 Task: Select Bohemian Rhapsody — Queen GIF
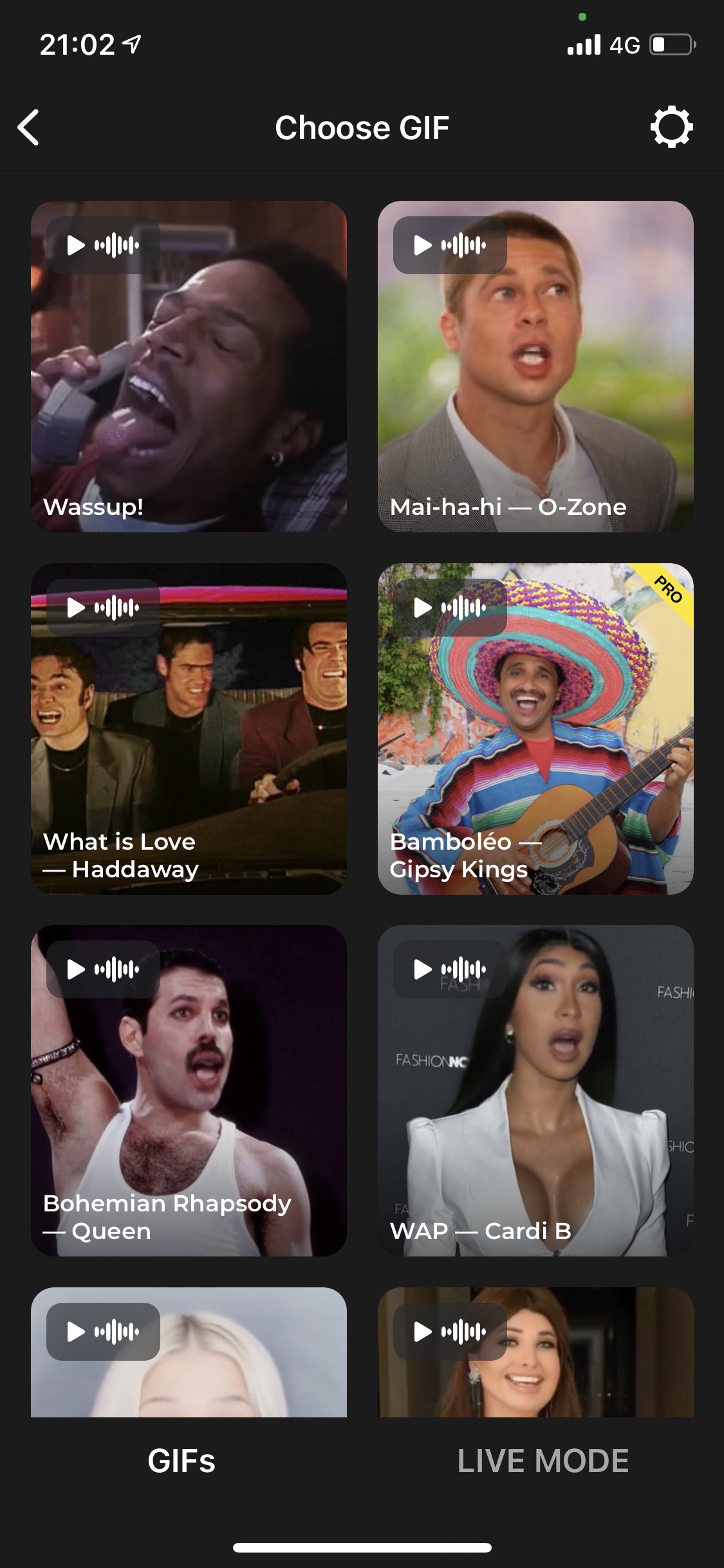[189, 1090]
